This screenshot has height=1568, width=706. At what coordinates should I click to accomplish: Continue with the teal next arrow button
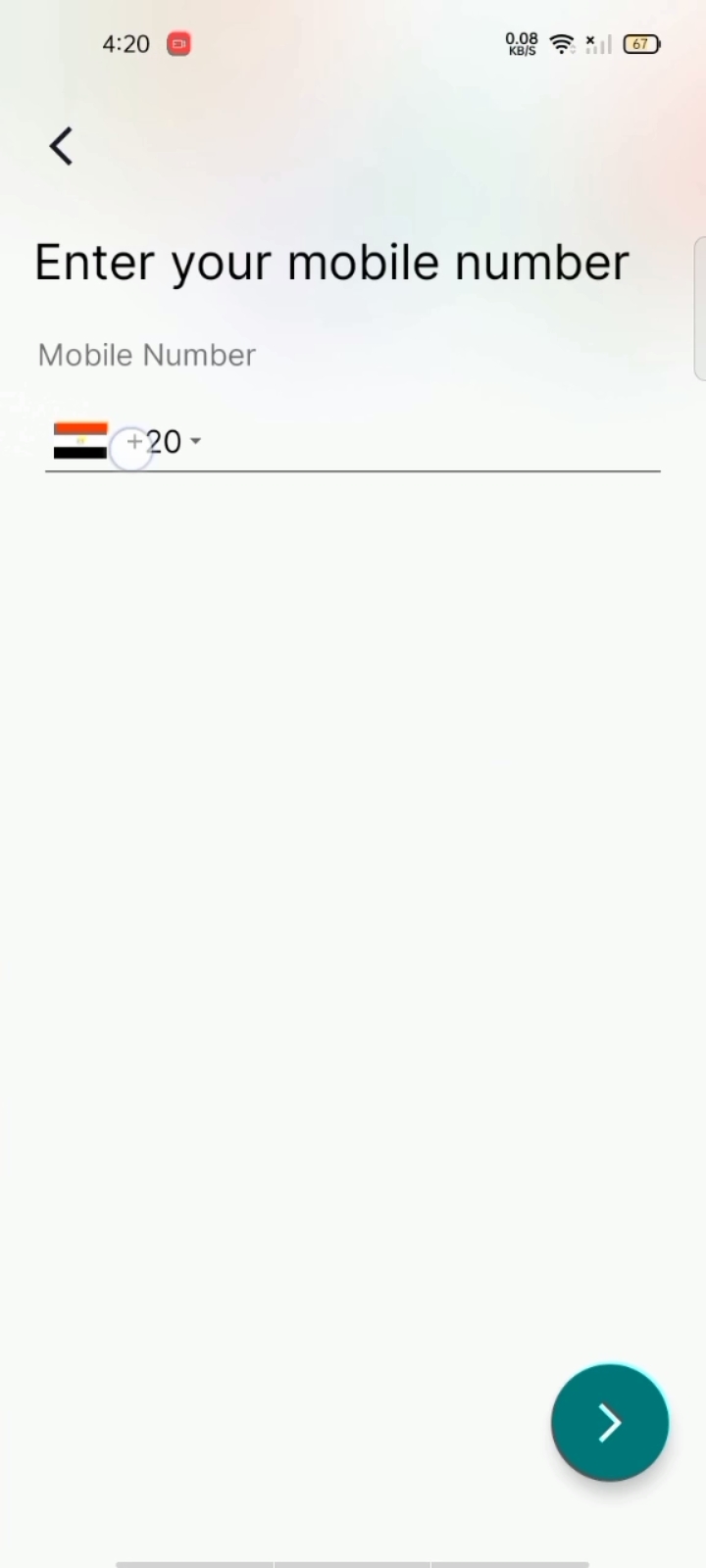(609, 1422)
